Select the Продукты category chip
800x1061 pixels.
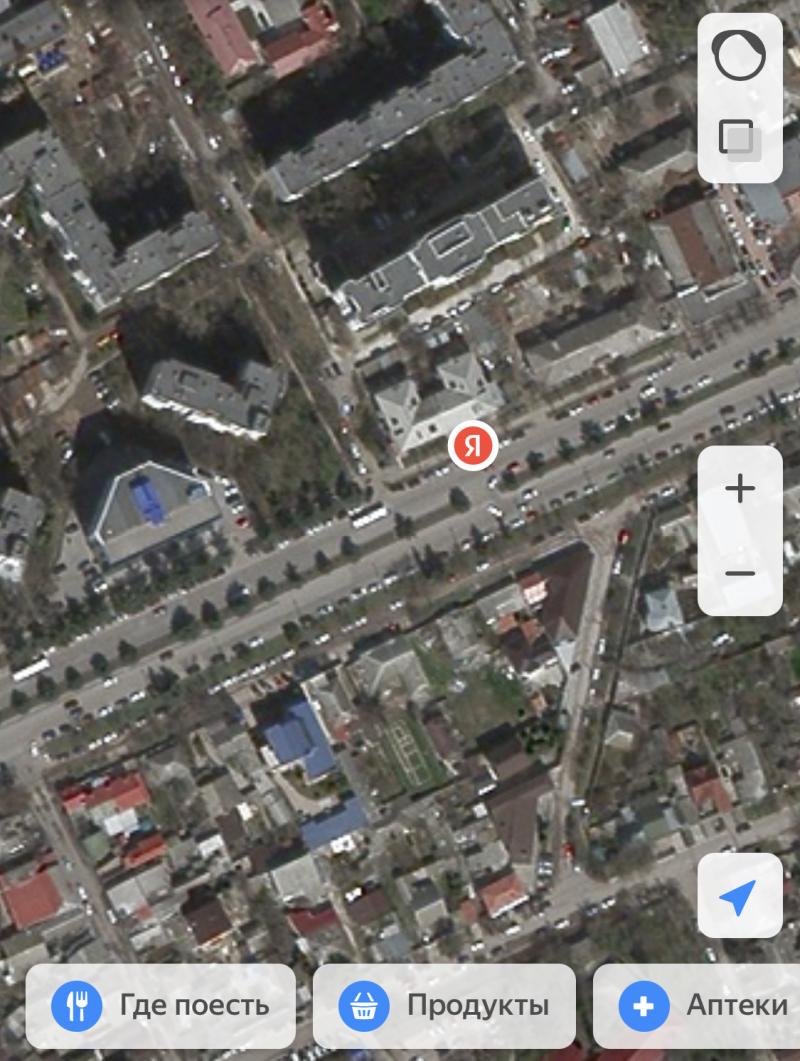(444, 1005)
